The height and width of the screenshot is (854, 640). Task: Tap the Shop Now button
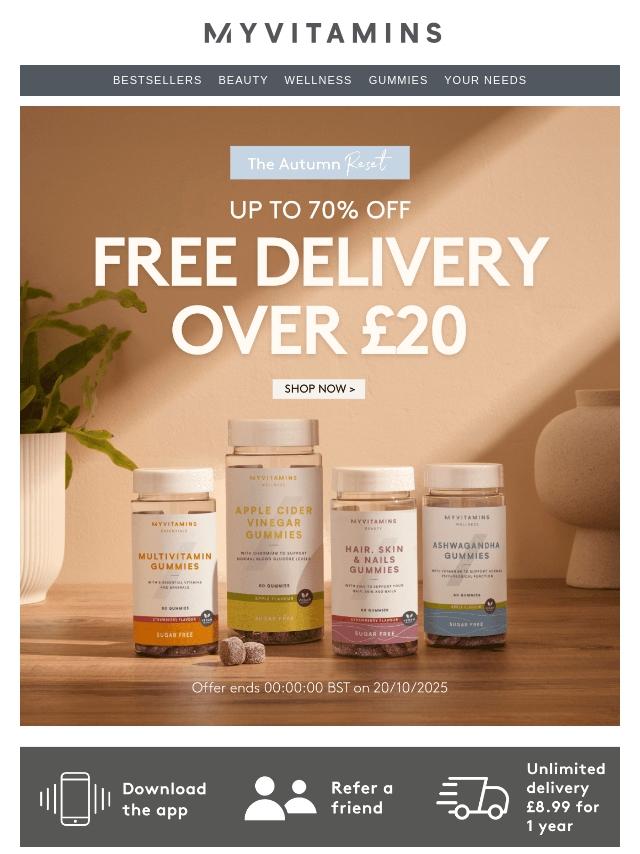pos(319,389)
